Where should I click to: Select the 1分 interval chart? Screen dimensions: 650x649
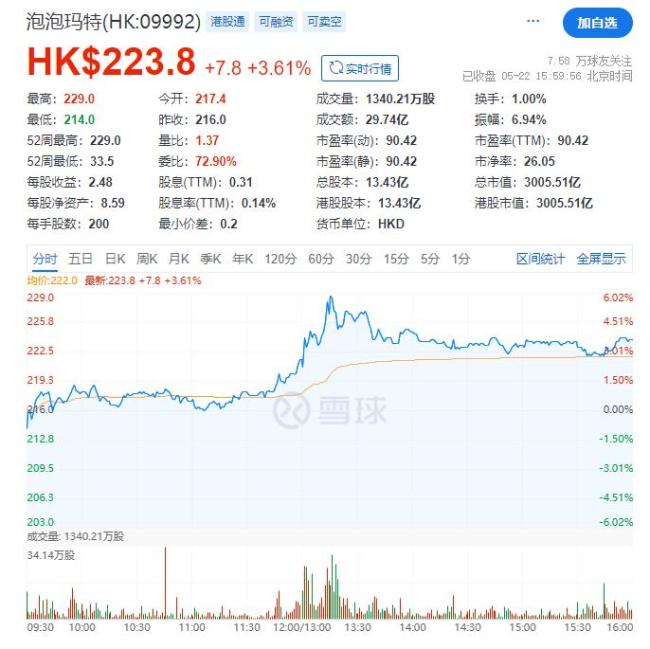point(460,259)
